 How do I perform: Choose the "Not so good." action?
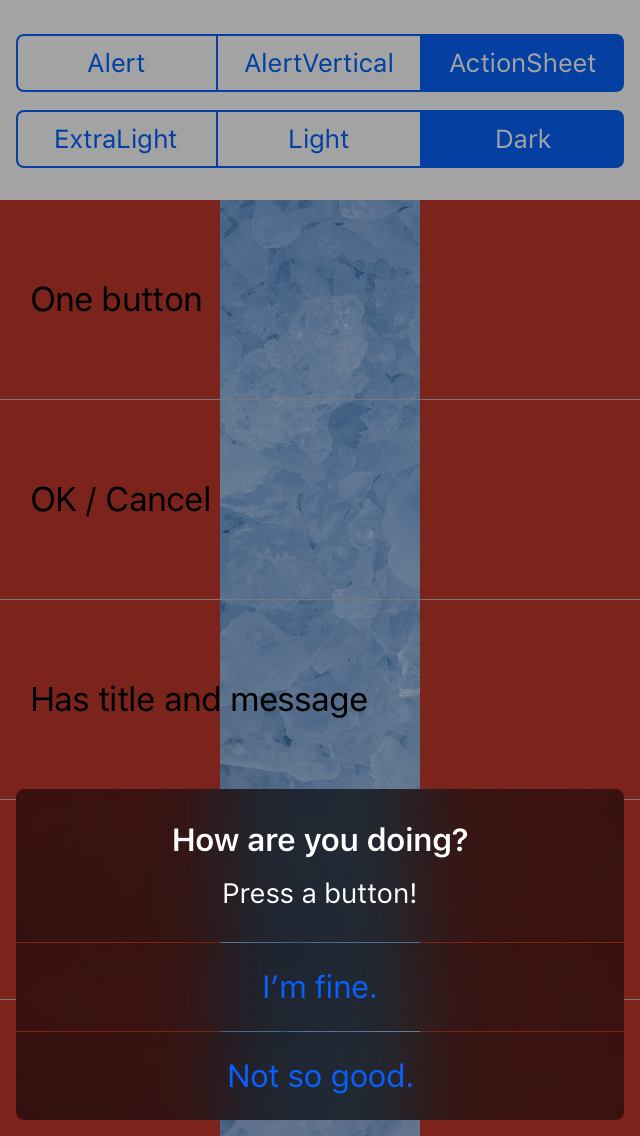(320, 1076)
